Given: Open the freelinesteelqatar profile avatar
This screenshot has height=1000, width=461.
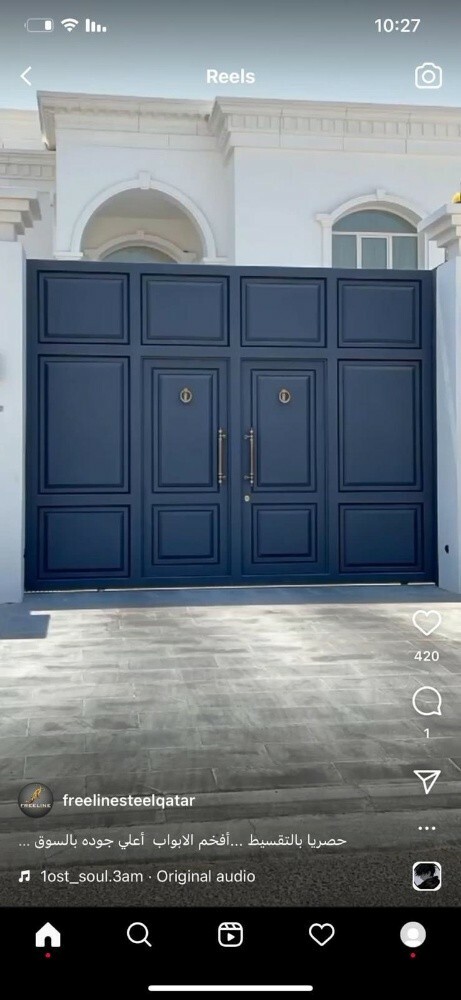Looking at the screenshot, I should pyautogui.click(x=35, y=800).
